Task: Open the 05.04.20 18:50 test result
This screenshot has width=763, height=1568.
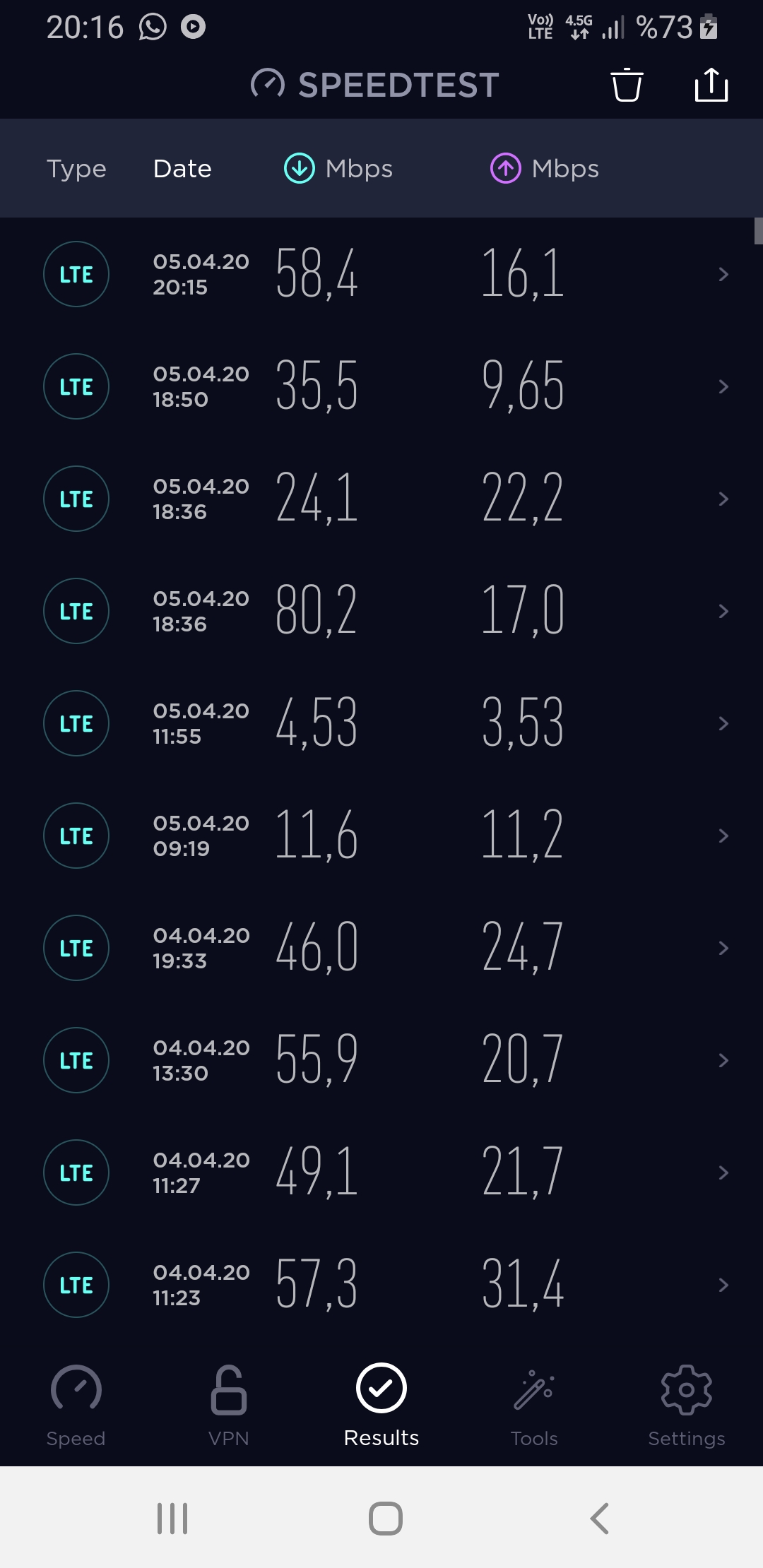Action: (x=381, y=386)
